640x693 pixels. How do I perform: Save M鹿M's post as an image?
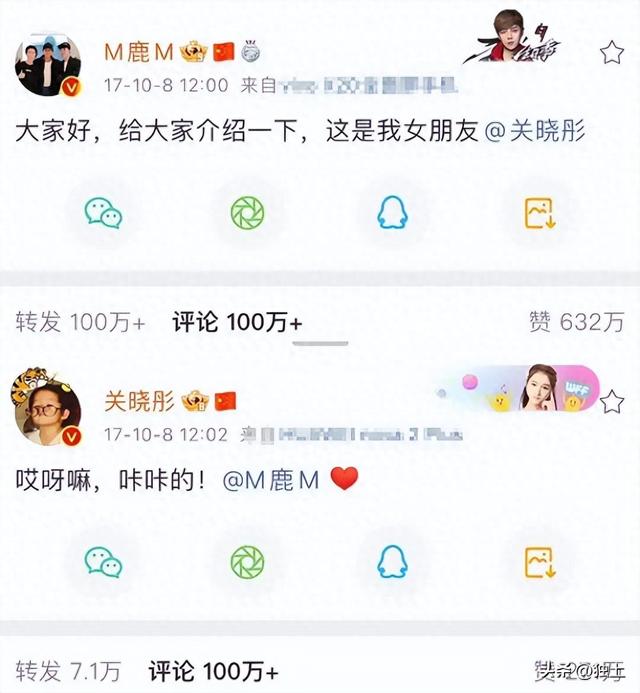click(539, 212)
